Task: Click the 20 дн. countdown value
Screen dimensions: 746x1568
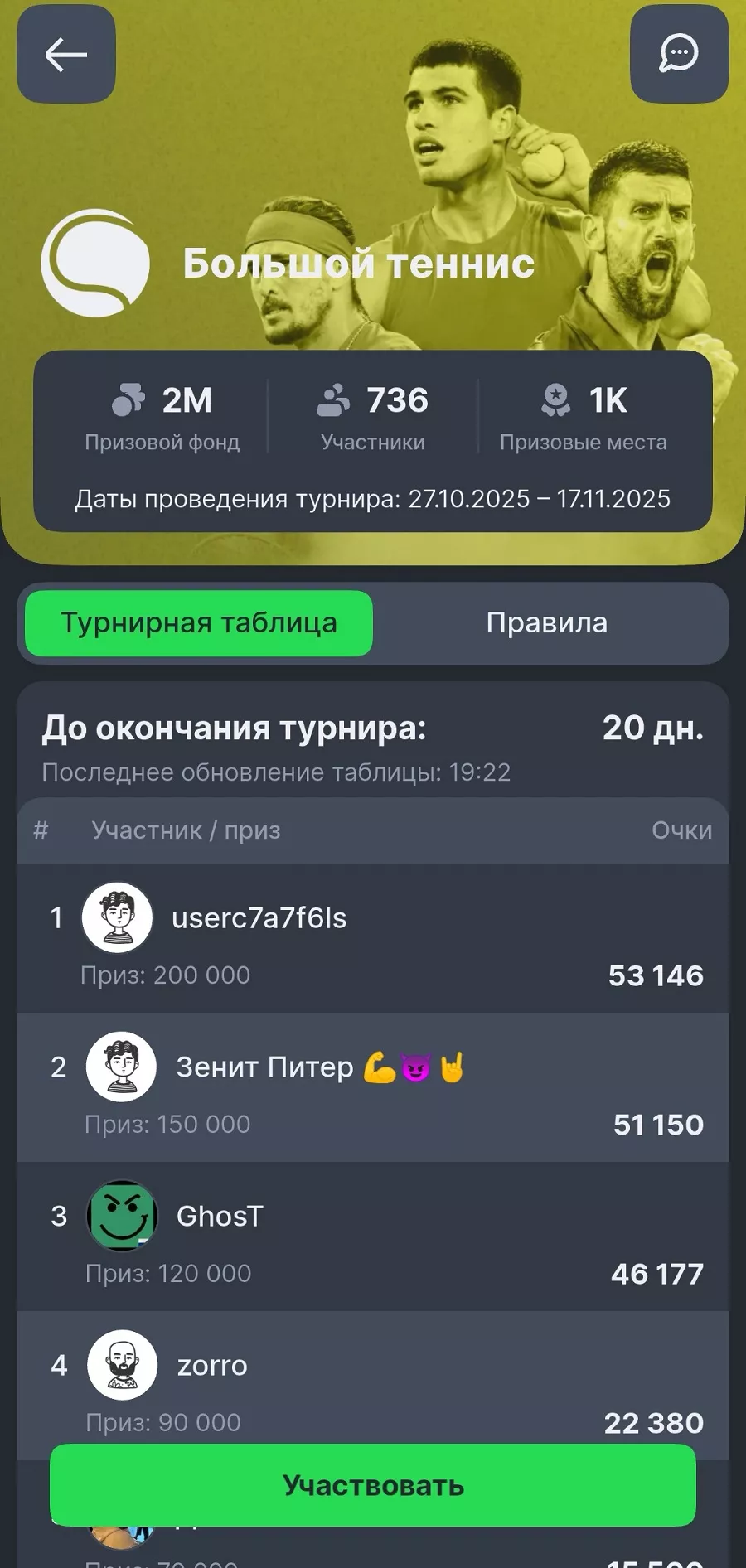Action: (x=653, y=728)
